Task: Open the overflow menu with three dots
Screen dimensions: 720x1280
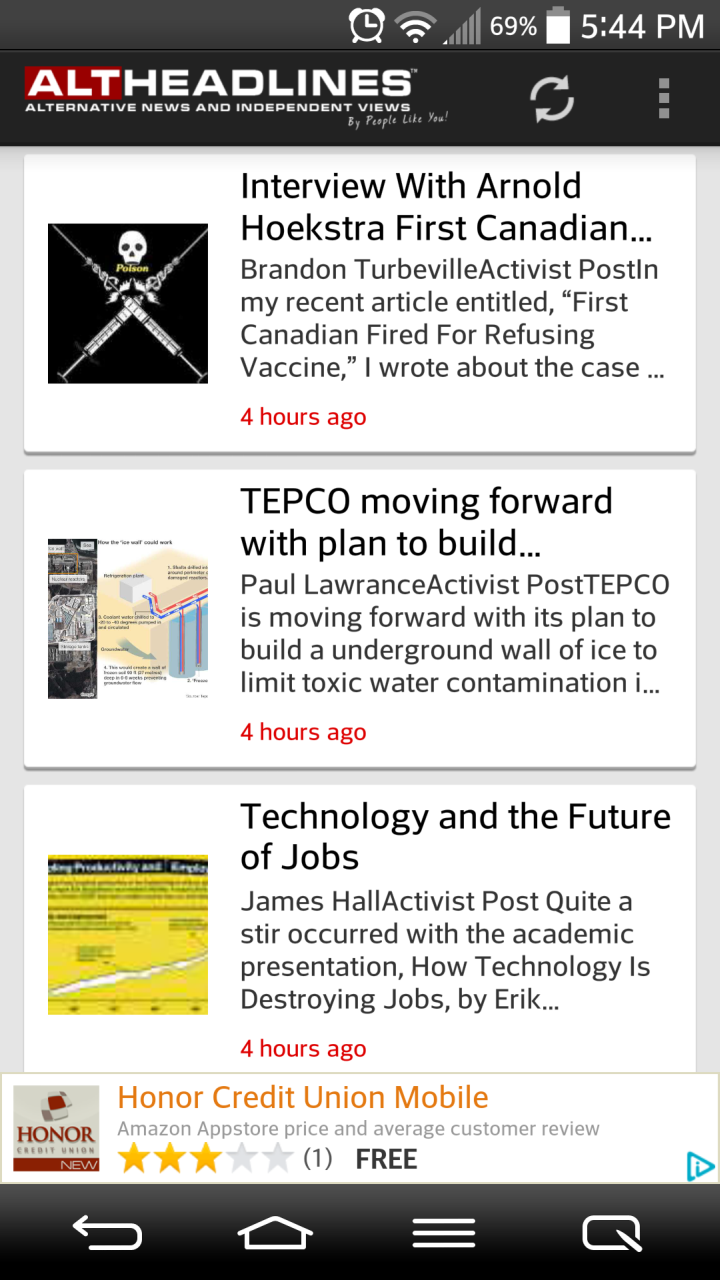Action: coord(663,99)
